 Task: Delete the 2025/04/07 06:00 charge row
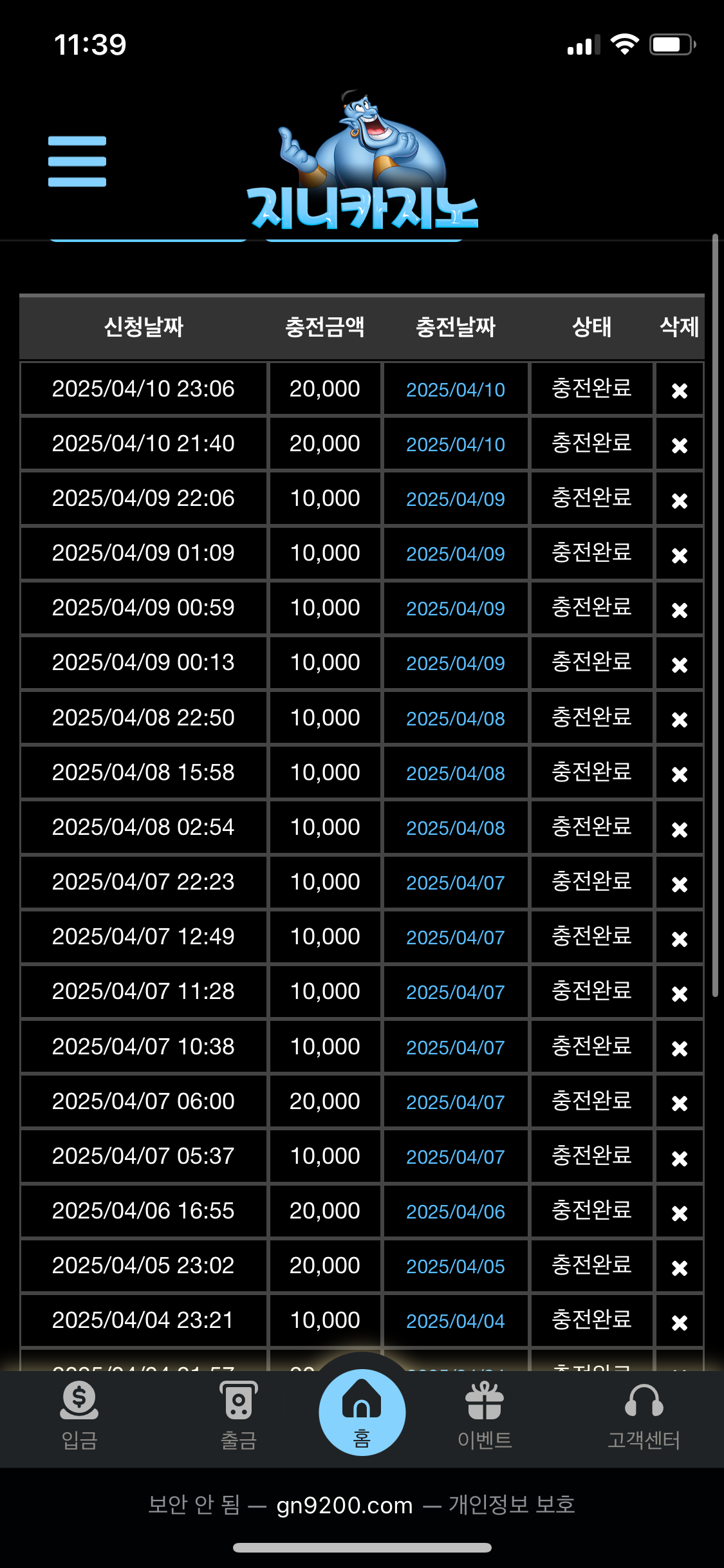tap(680, 1103)
